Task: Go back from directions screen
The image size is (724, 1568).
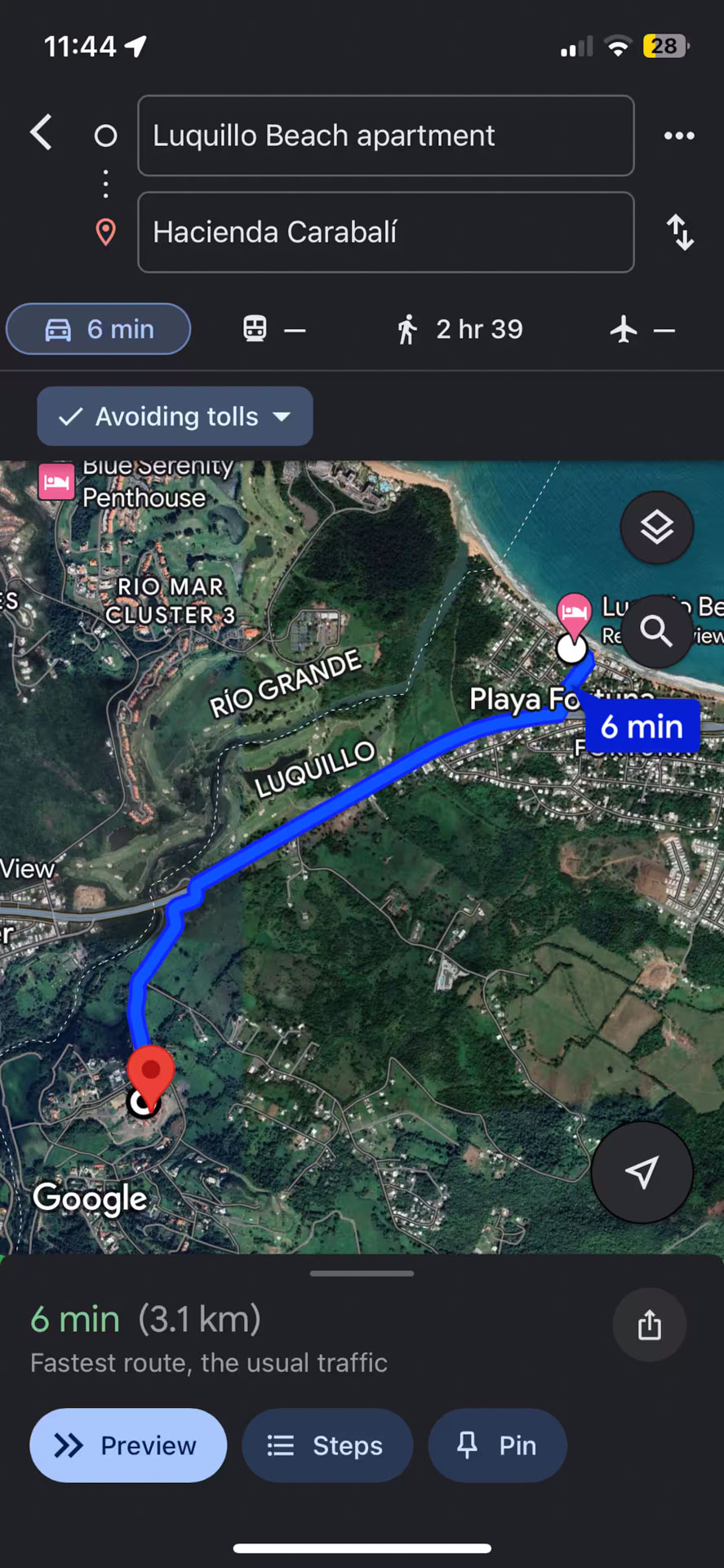Action: (42, 132)
